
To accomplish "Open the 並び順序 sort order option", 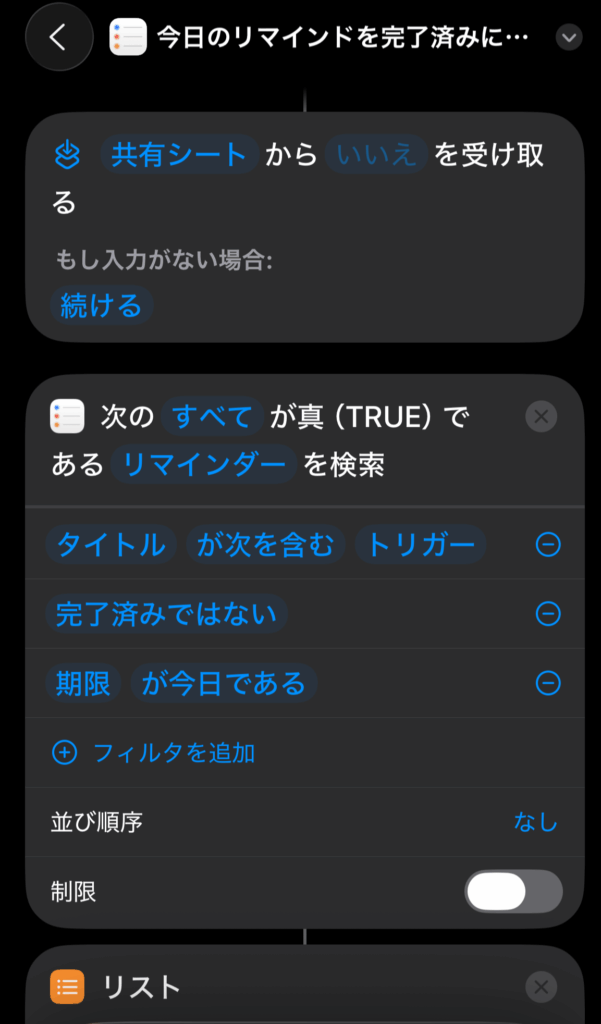I will (535, 822).
